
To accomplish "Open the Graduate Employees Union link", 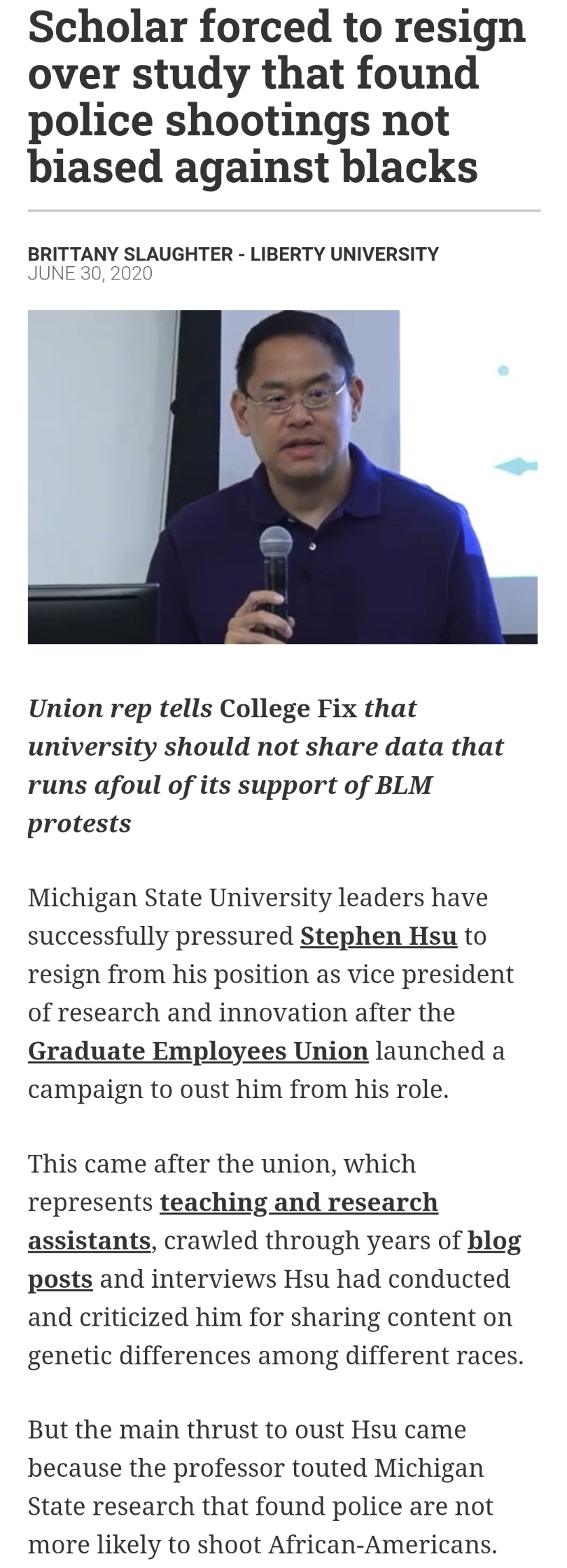I will [x=198, y=1051].
